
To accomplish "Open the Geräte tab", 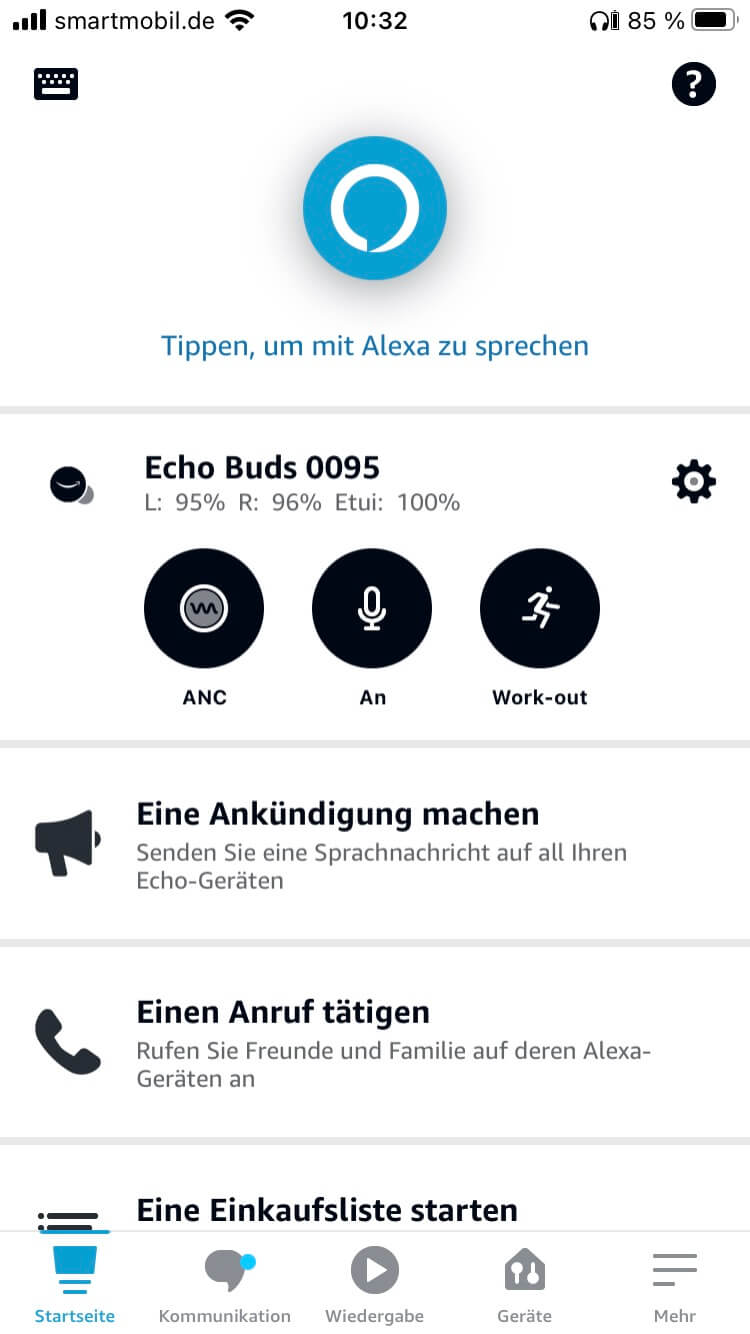I will pyautogui.click(x=525, y=1285).
